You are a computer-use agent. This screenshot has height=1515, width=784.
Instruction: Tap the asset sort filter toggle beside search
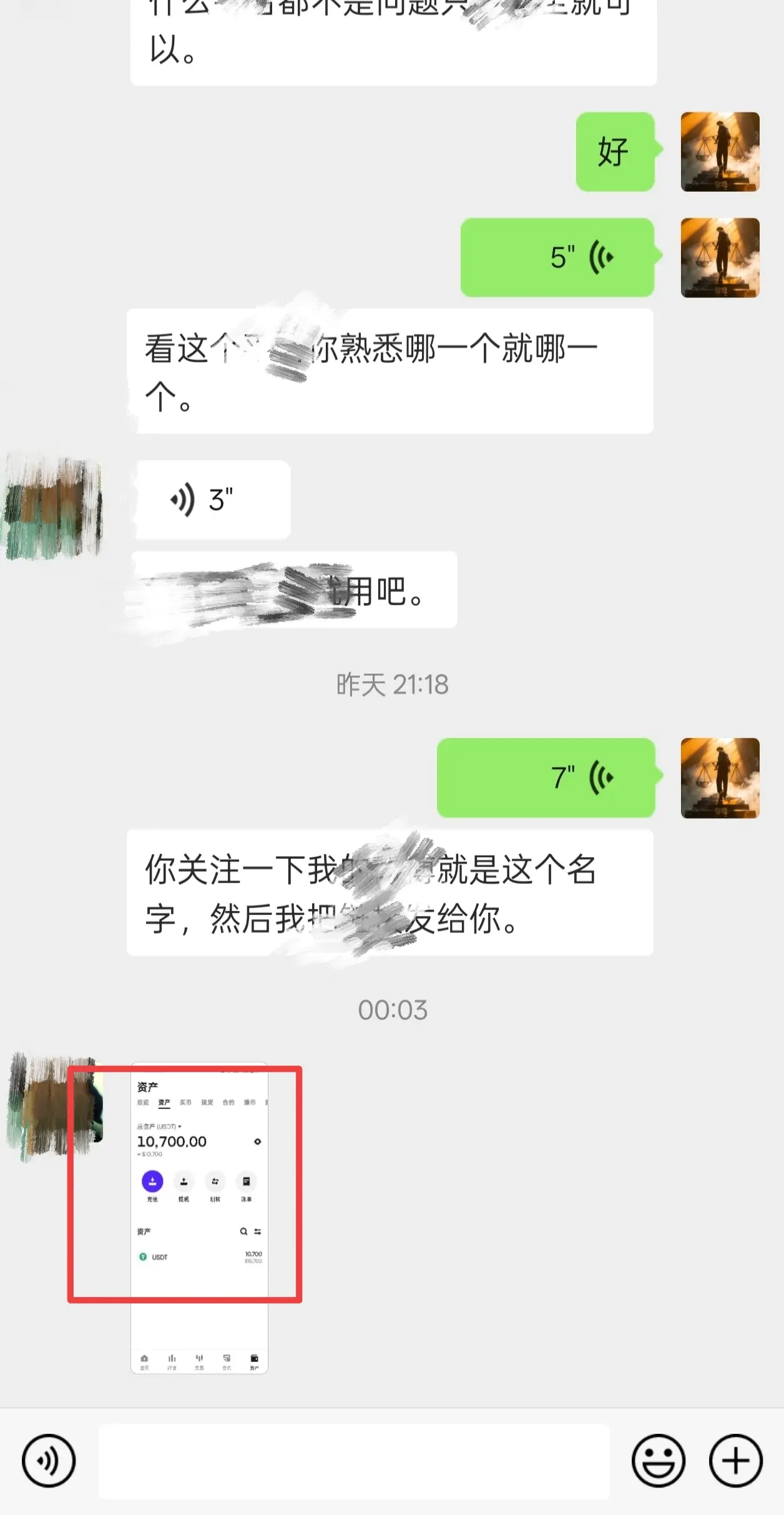point(257,1232)
